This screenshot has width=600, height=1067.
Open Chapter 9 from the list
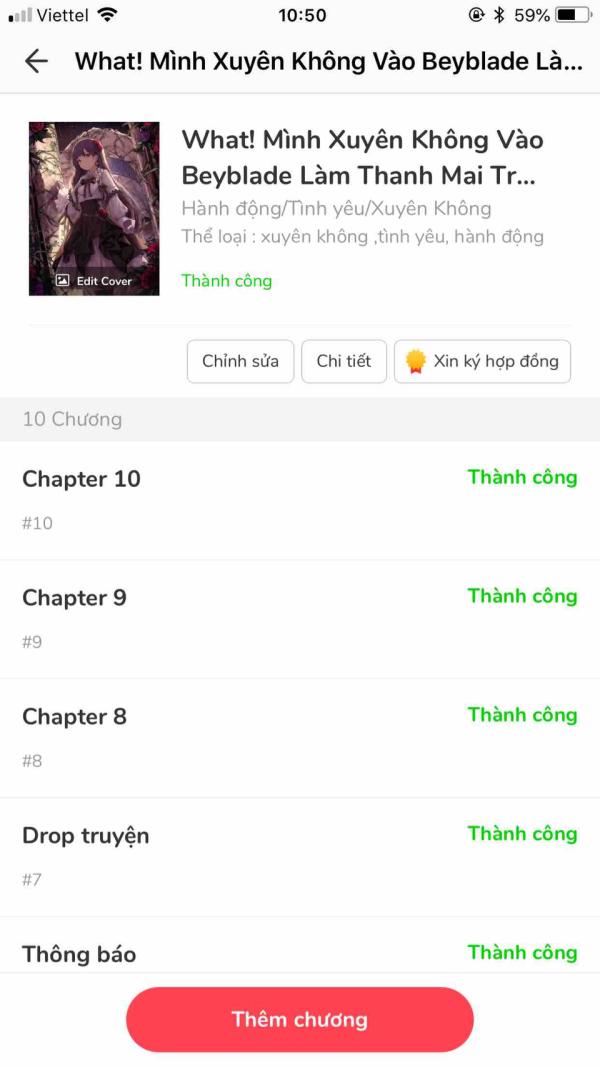pyautogui.click(x=75, y=598)
